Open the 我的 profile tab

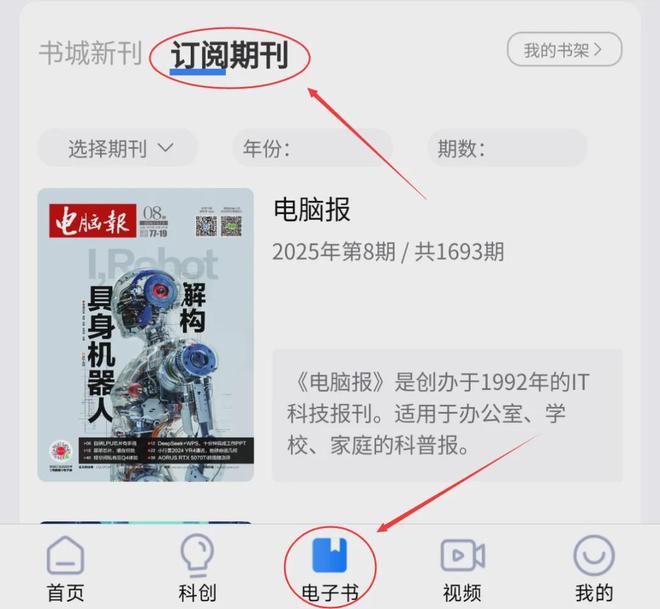(x=594, y=568)
